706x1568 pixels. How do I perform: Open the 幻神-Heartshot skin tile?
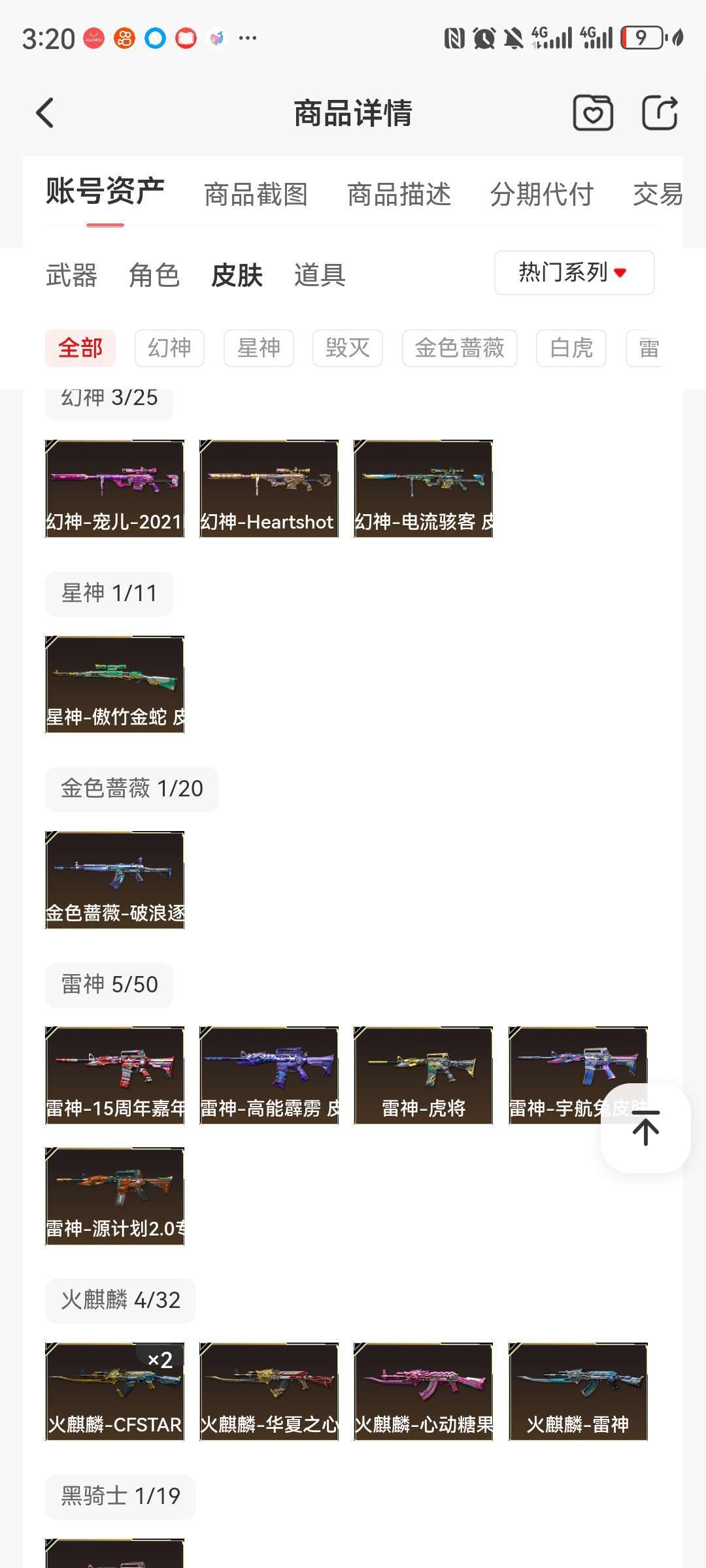coord(269,489)
